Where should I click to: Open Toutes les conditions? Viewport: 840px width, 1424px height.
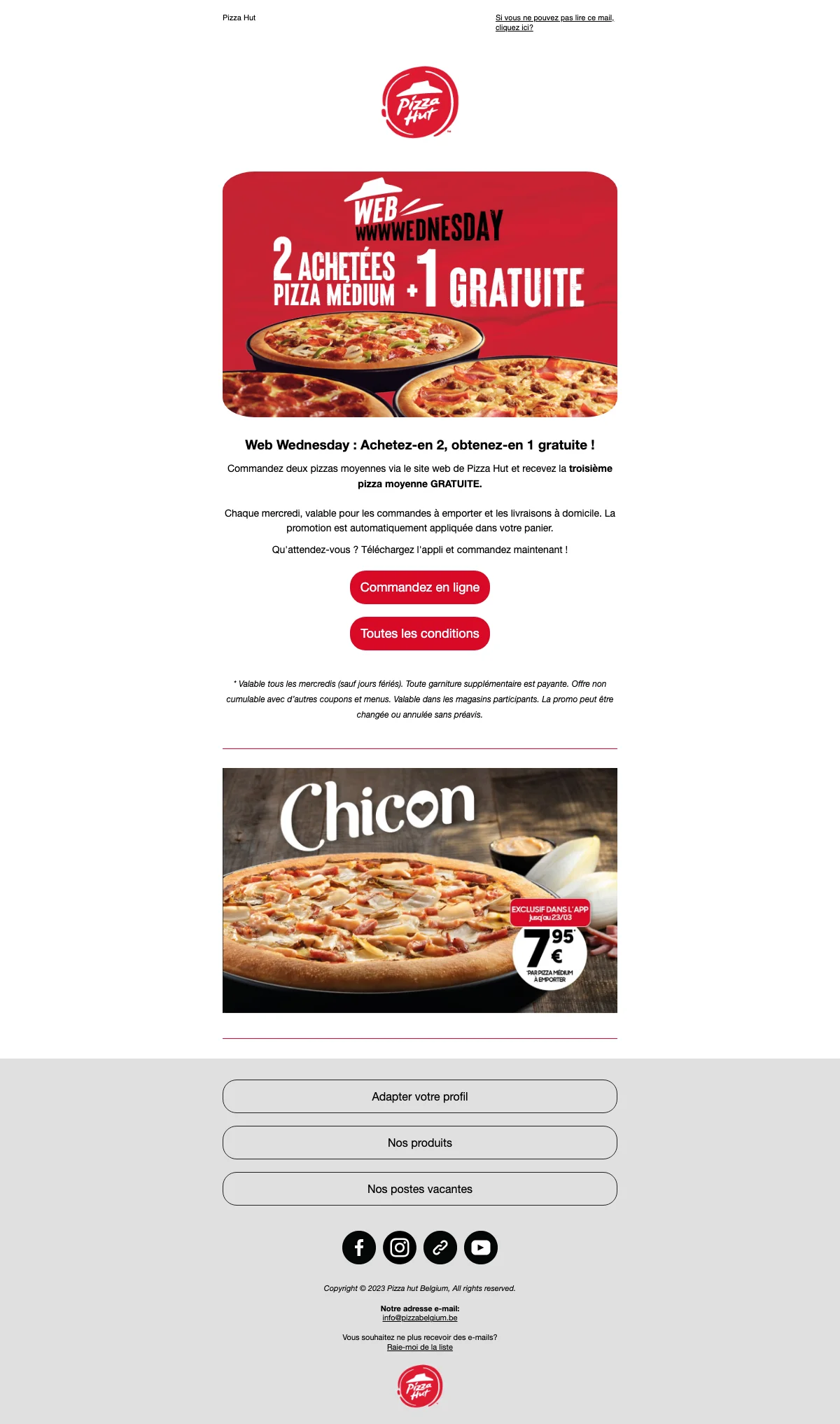(420, 634)
